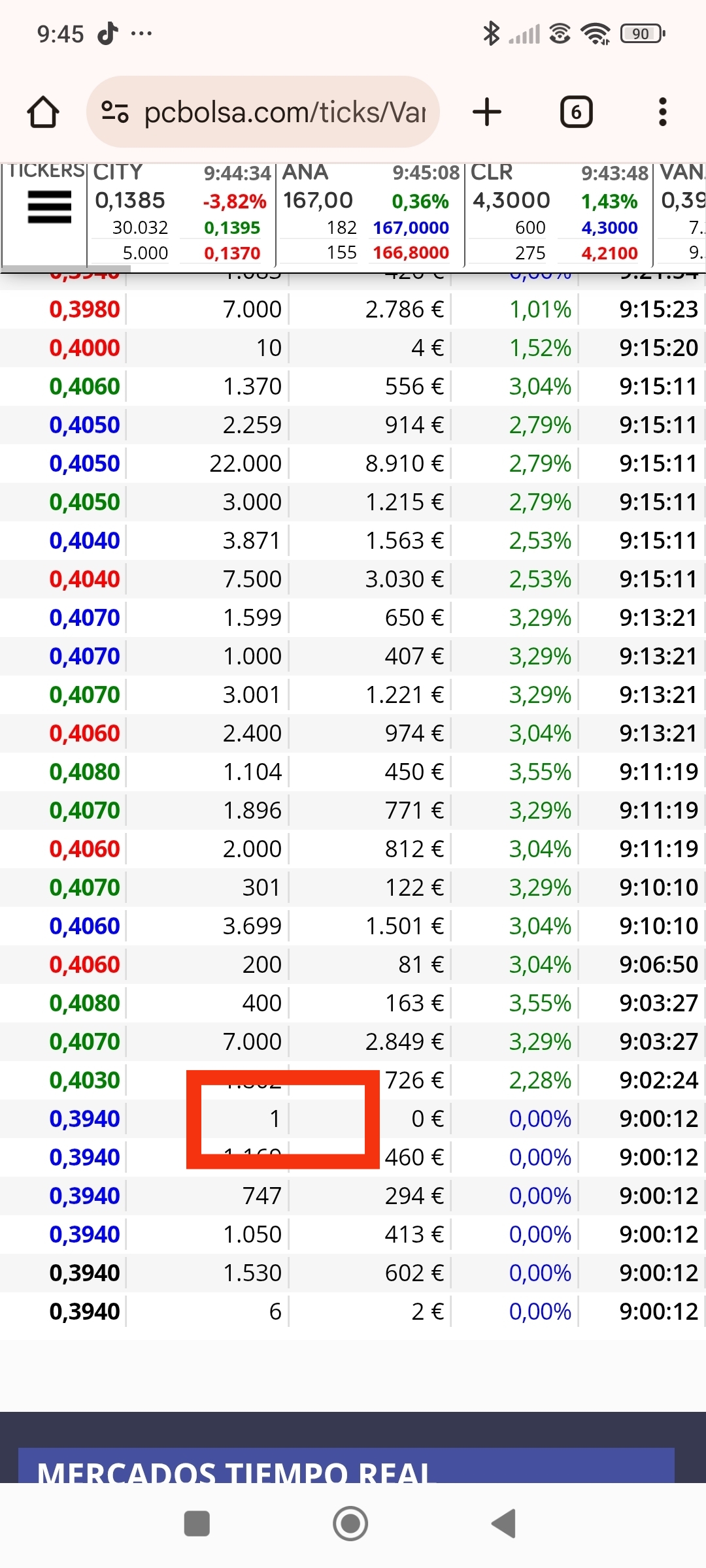Go to the browser home page
Viewport: 706px width, 1568px height.
pos(43,112)
